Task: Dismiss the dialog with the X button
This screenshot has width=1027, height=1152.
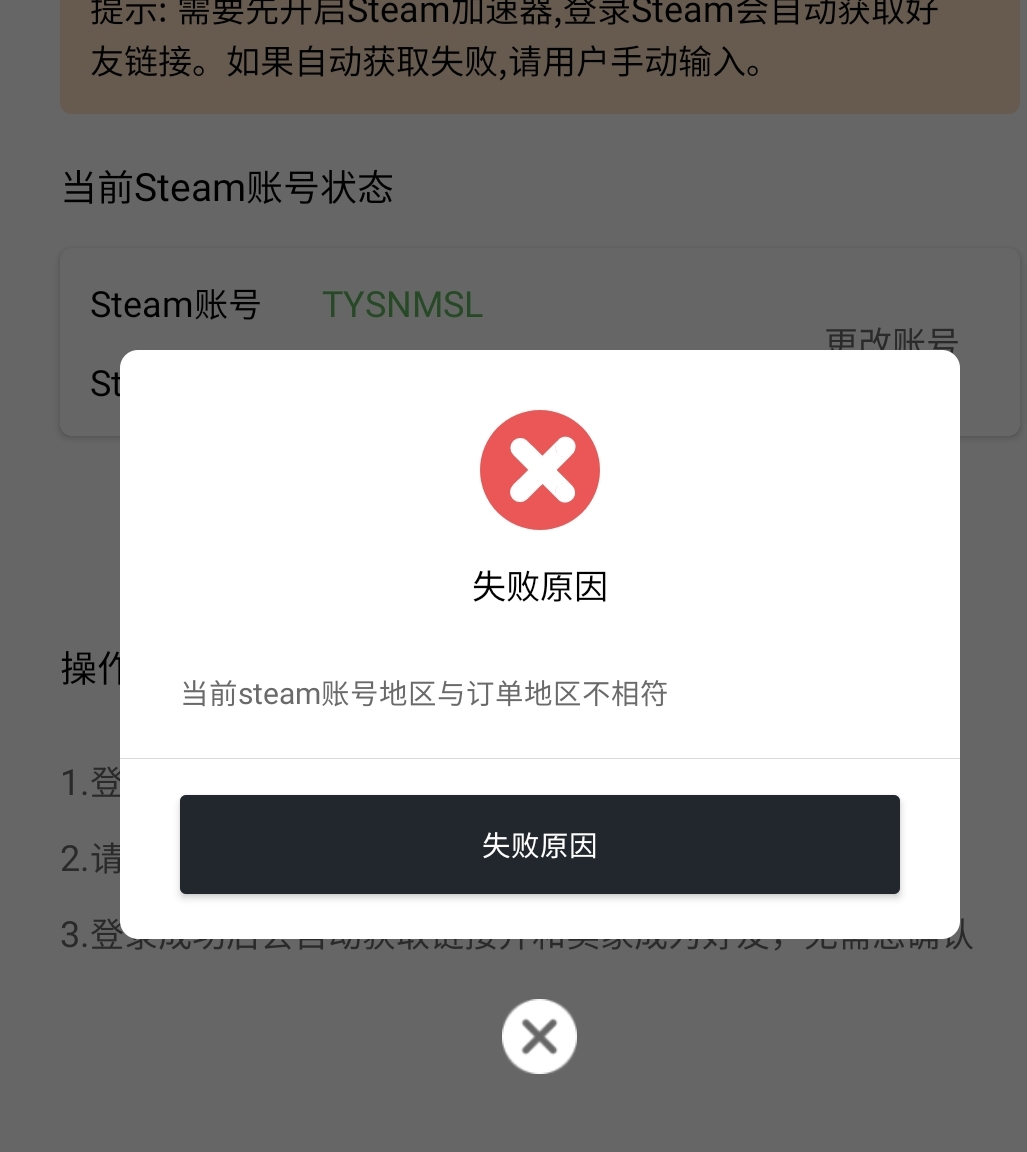Action: pyautogui.click(x=539, y=1036)
